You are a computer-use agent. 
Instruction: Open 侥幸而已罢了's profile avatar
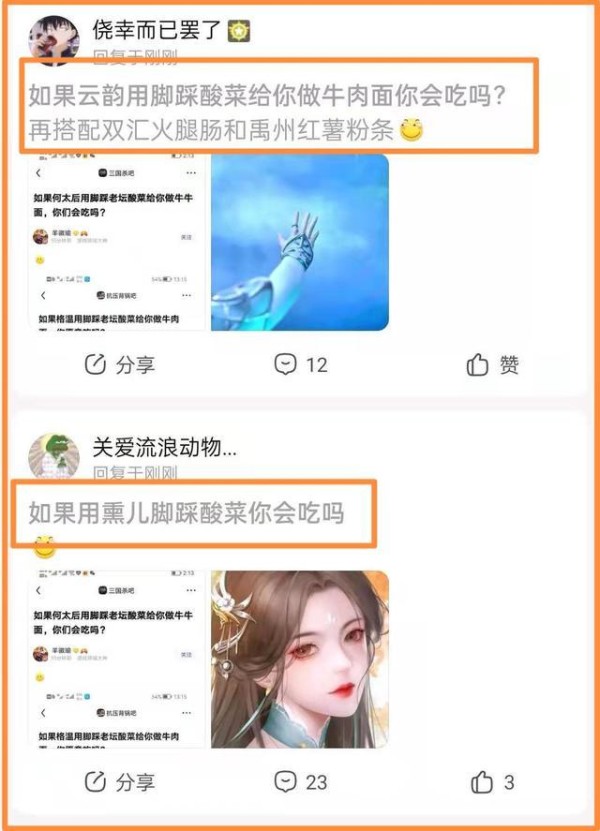click(52, 37)
